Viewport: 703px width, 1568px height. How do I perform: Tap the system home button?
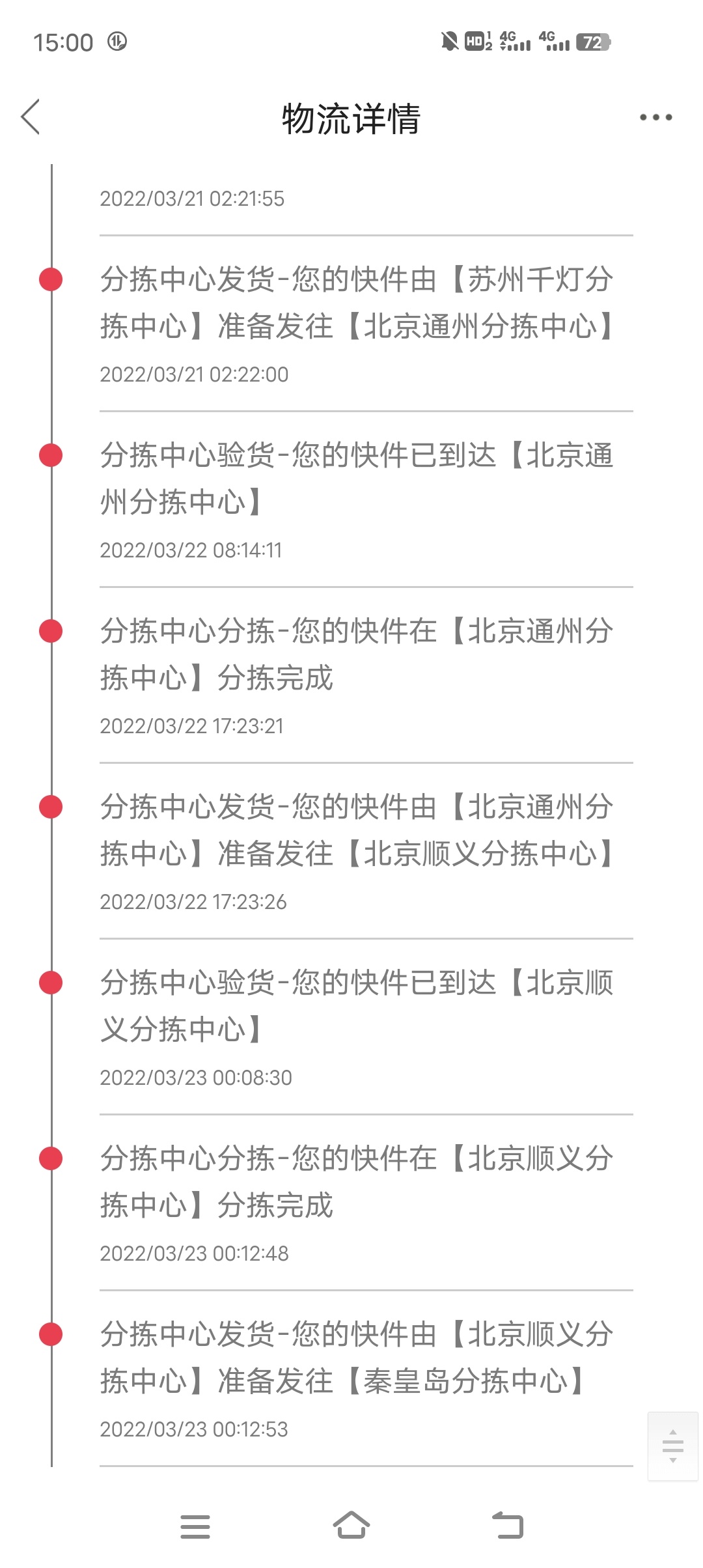click(351, 1525)
